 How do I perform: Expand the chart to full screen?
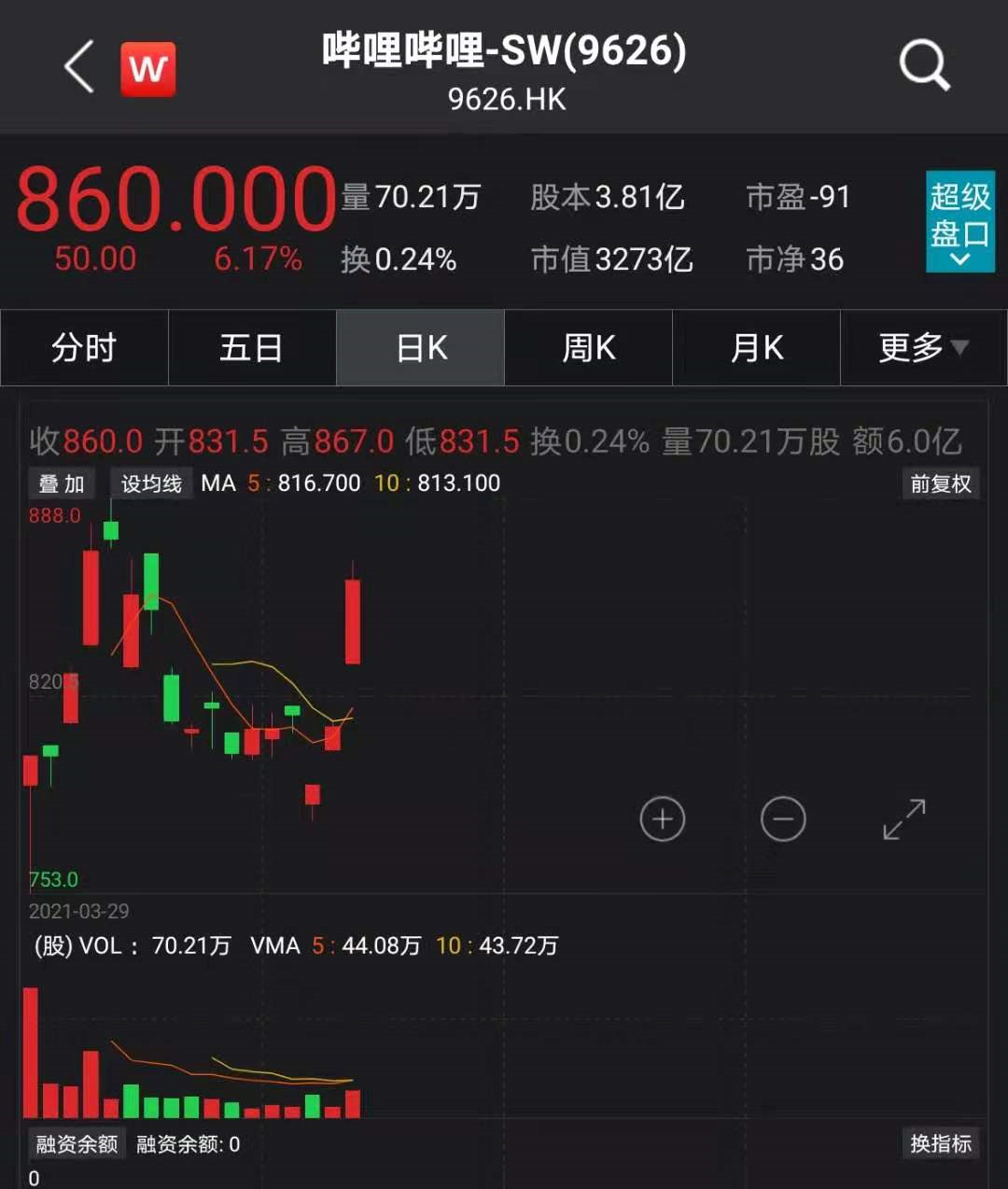point(903,819)
